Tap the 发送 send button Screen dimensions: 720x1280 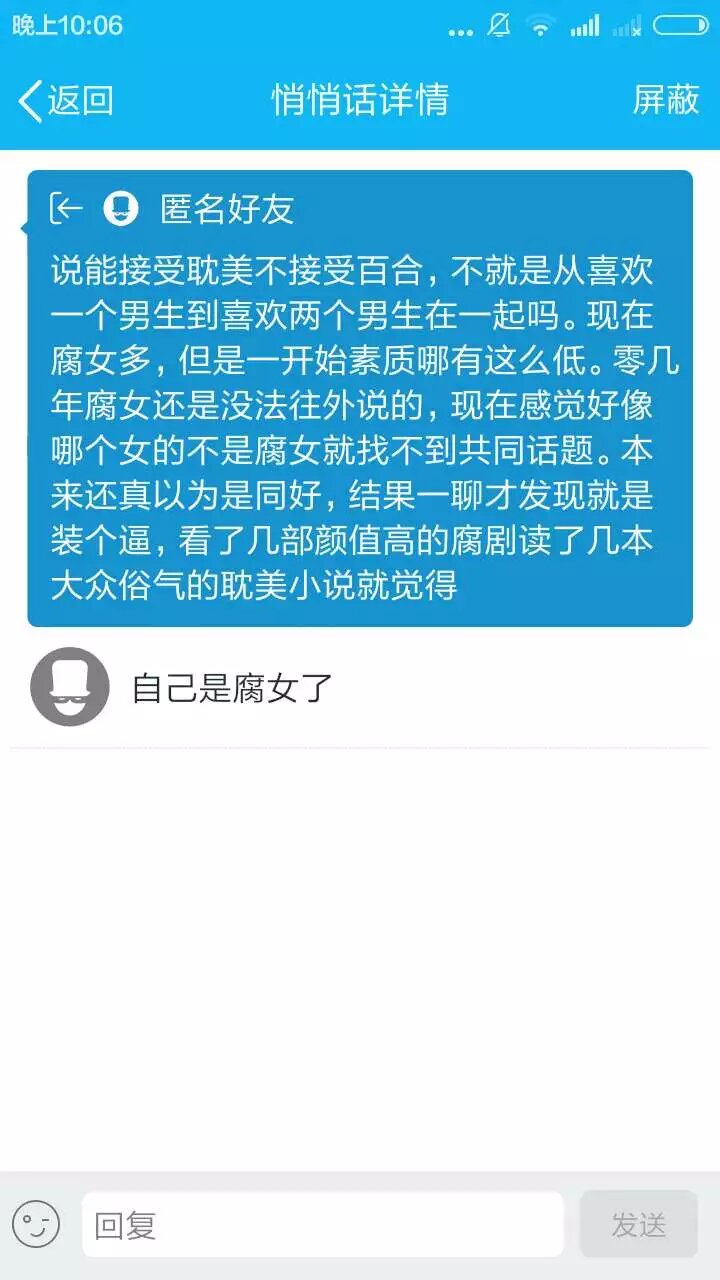click(638, 1224)
